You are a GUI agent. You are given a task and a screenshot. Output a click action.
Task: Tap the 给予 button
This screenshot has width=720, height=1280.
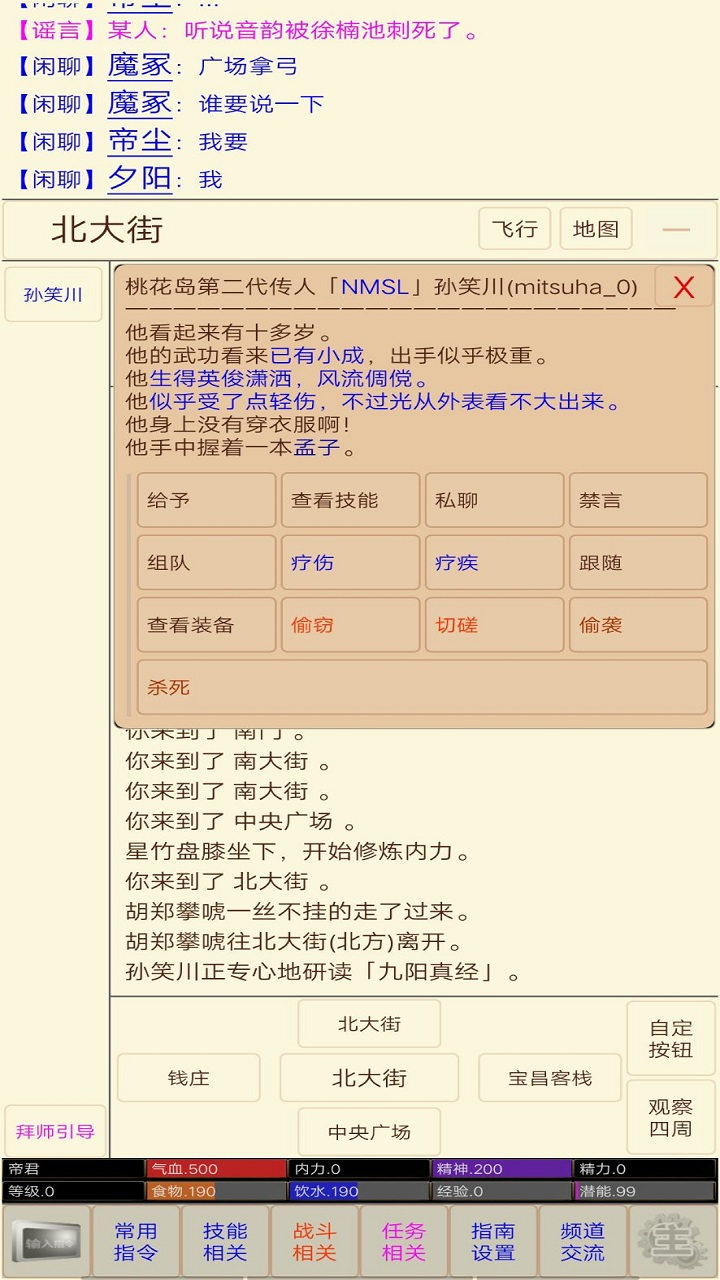click(x=206, y=500)
